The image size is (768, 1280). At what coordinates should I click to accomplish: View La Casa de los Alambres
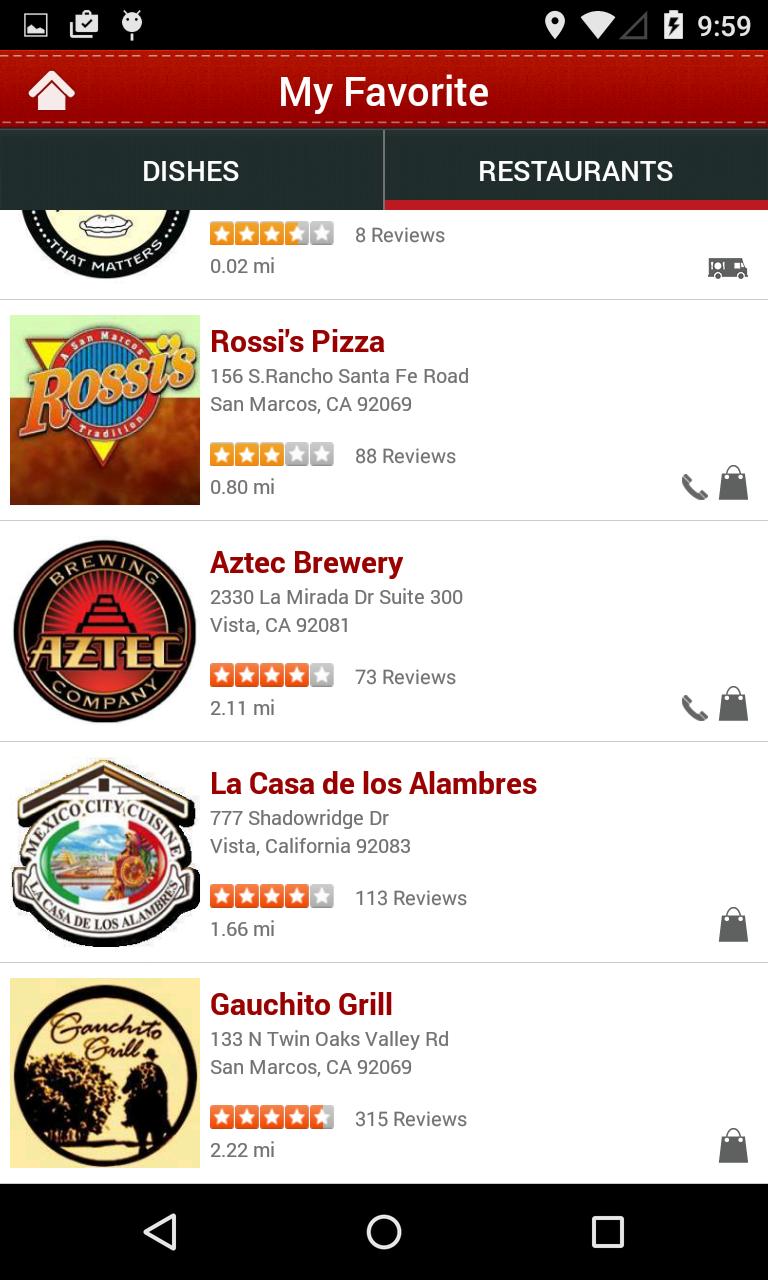click(x=373, y=784)
